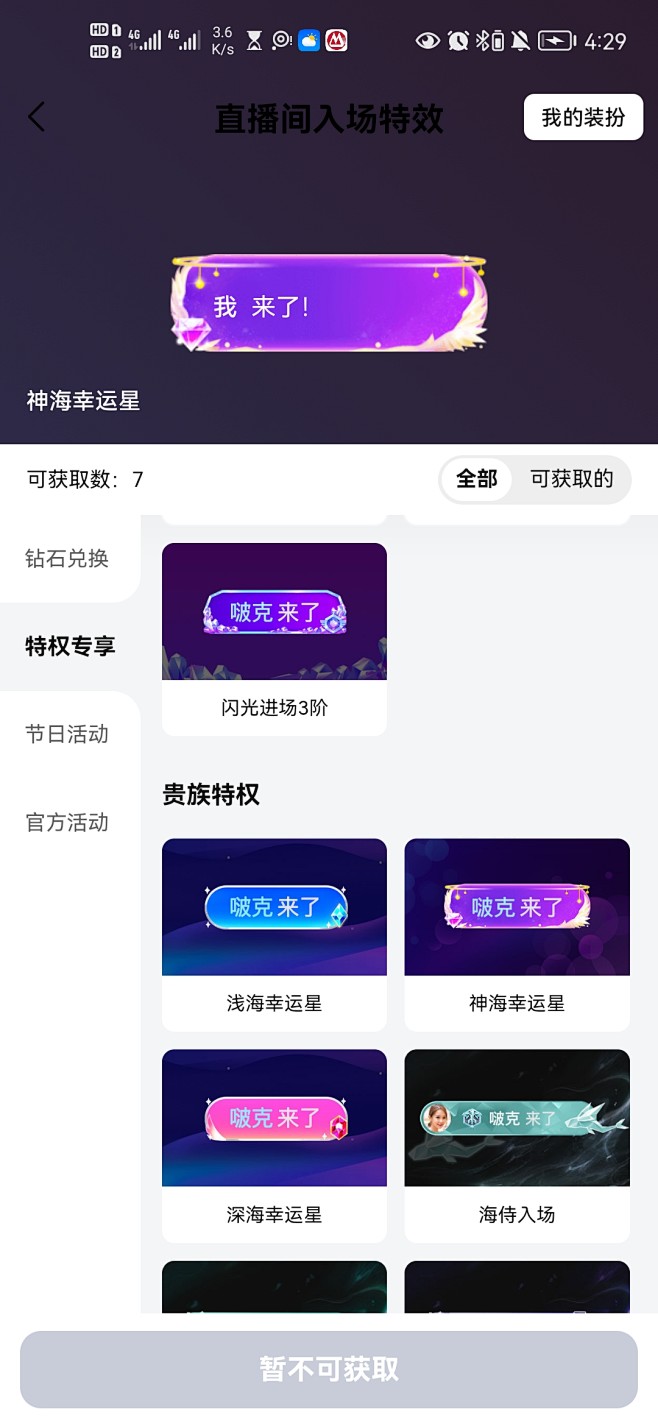This screenshot has height=1426, width=658.
Task: Switch to 节日活动 category
Action: point(67,734)
